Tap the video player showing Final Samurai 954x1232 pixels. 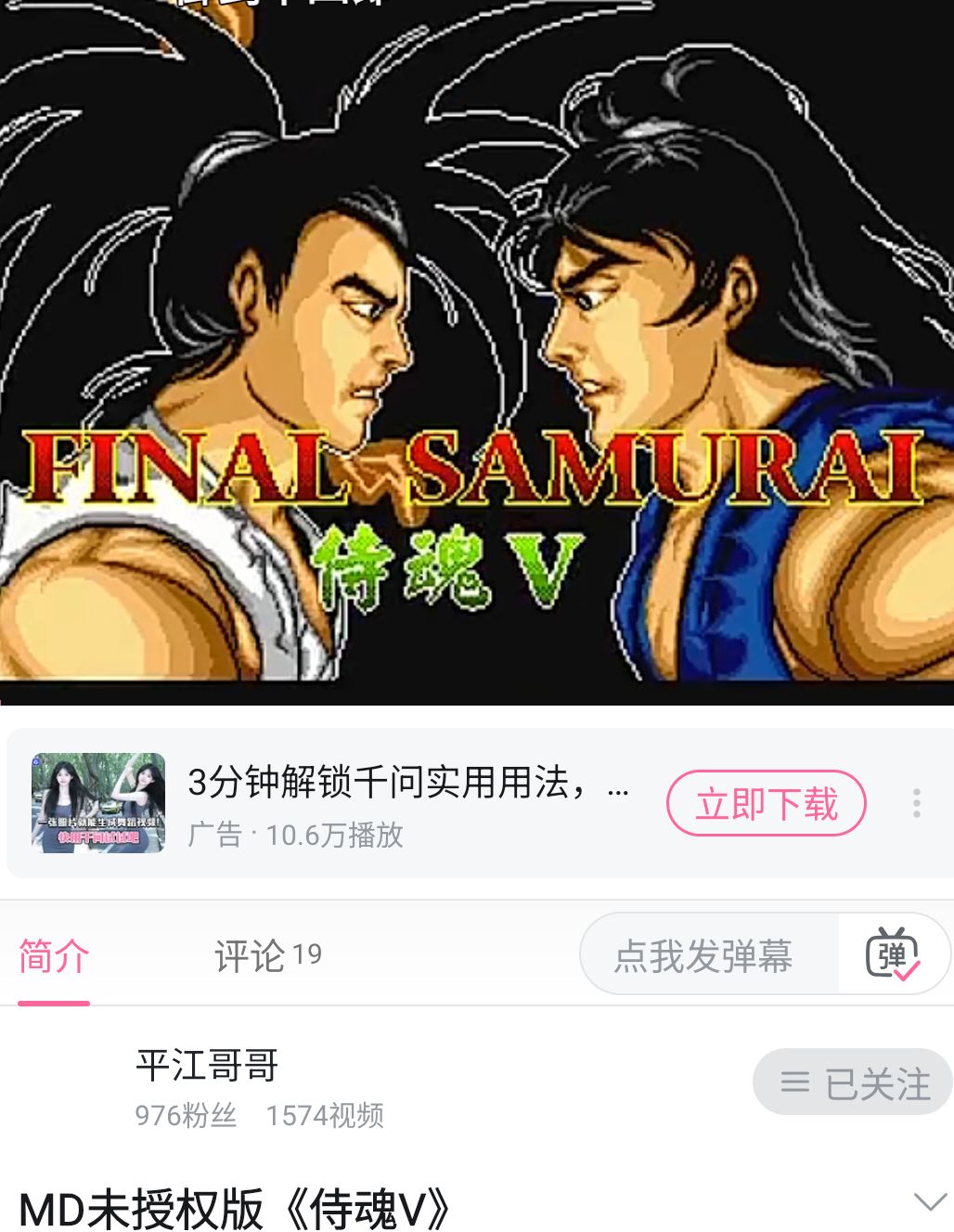[x=477, y=353]
